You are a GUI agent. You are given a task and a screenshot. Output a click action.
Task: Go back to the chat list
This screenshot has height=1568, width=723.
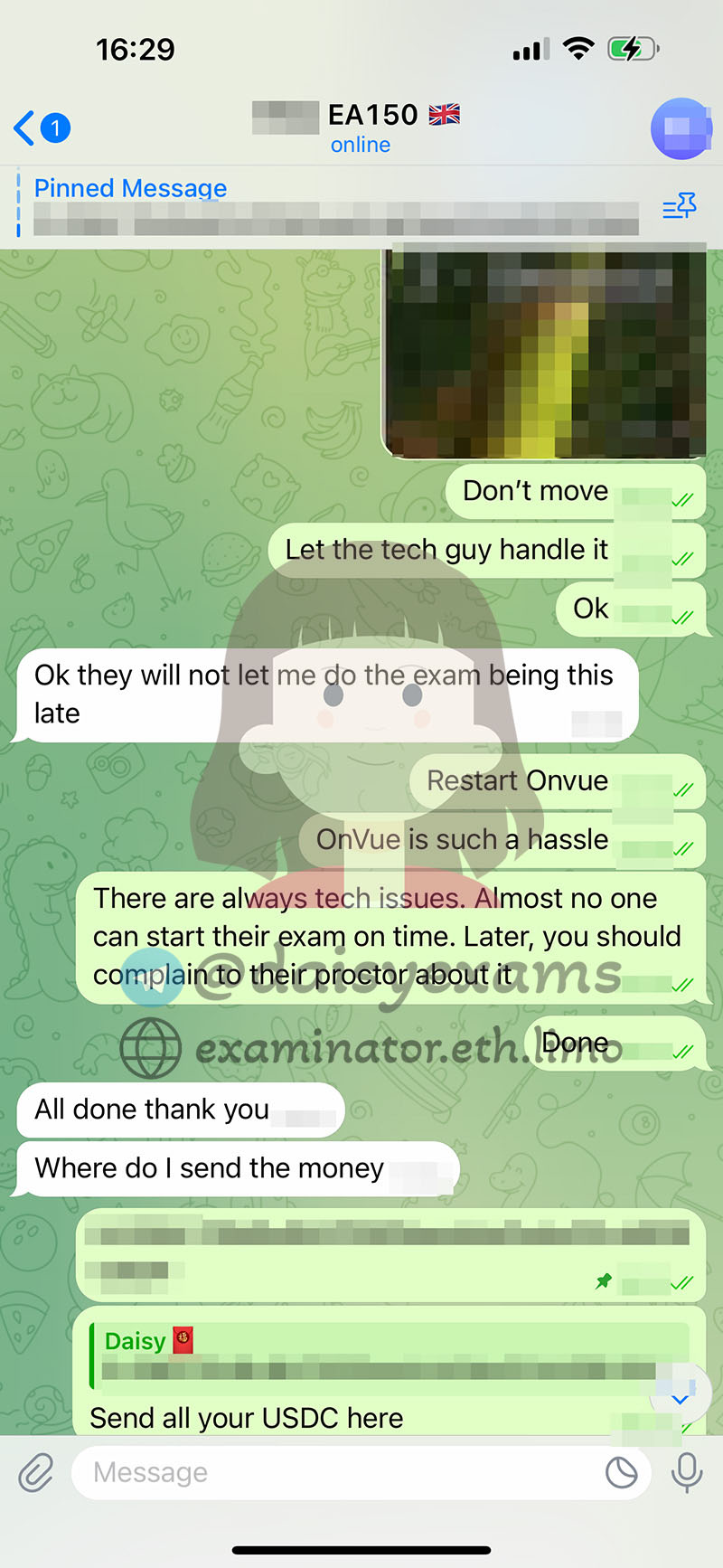click(x=42, y=128)
